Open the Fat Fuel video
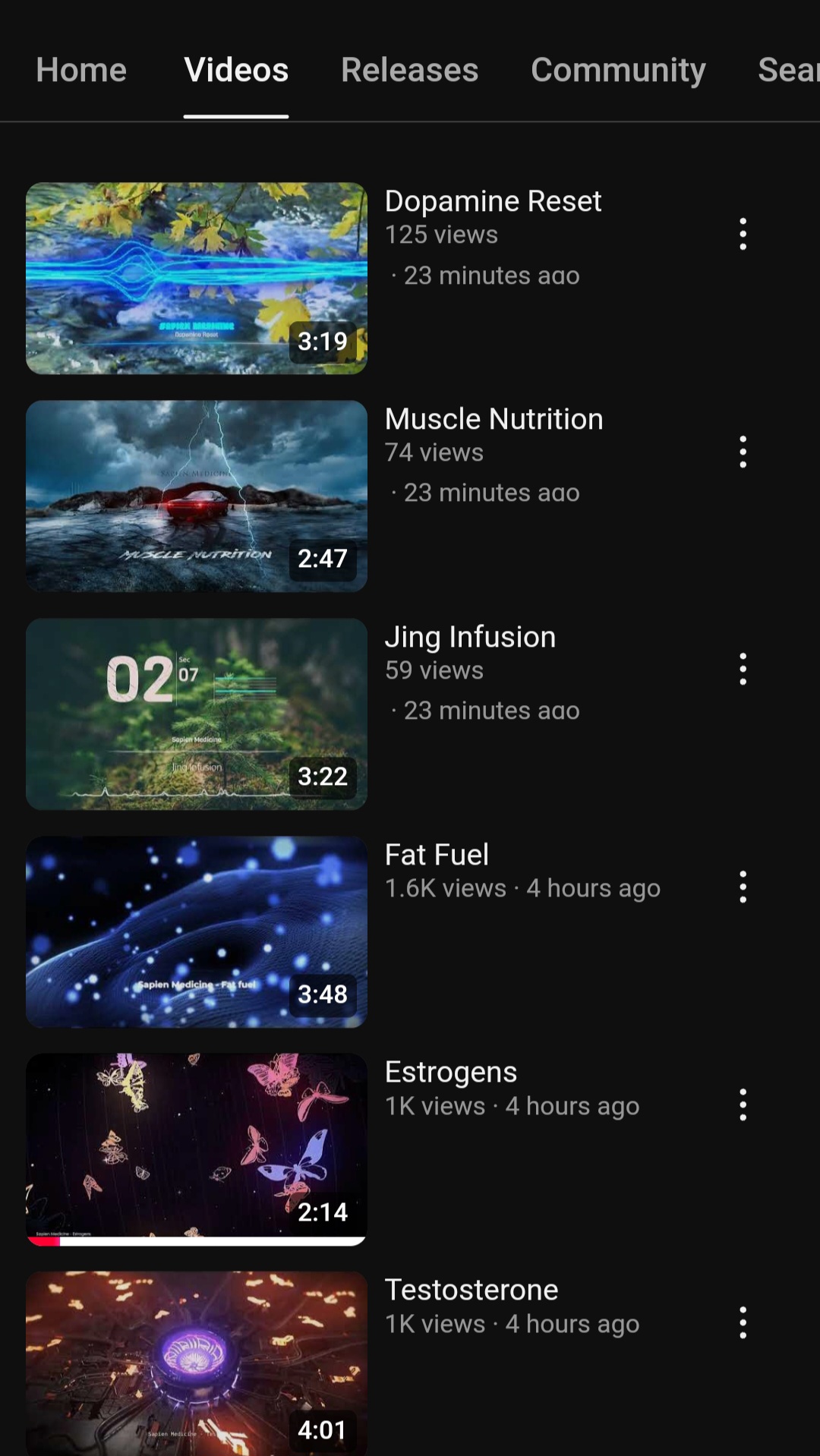This screenshot has height=1456, width=820. [x=197, y=931]
